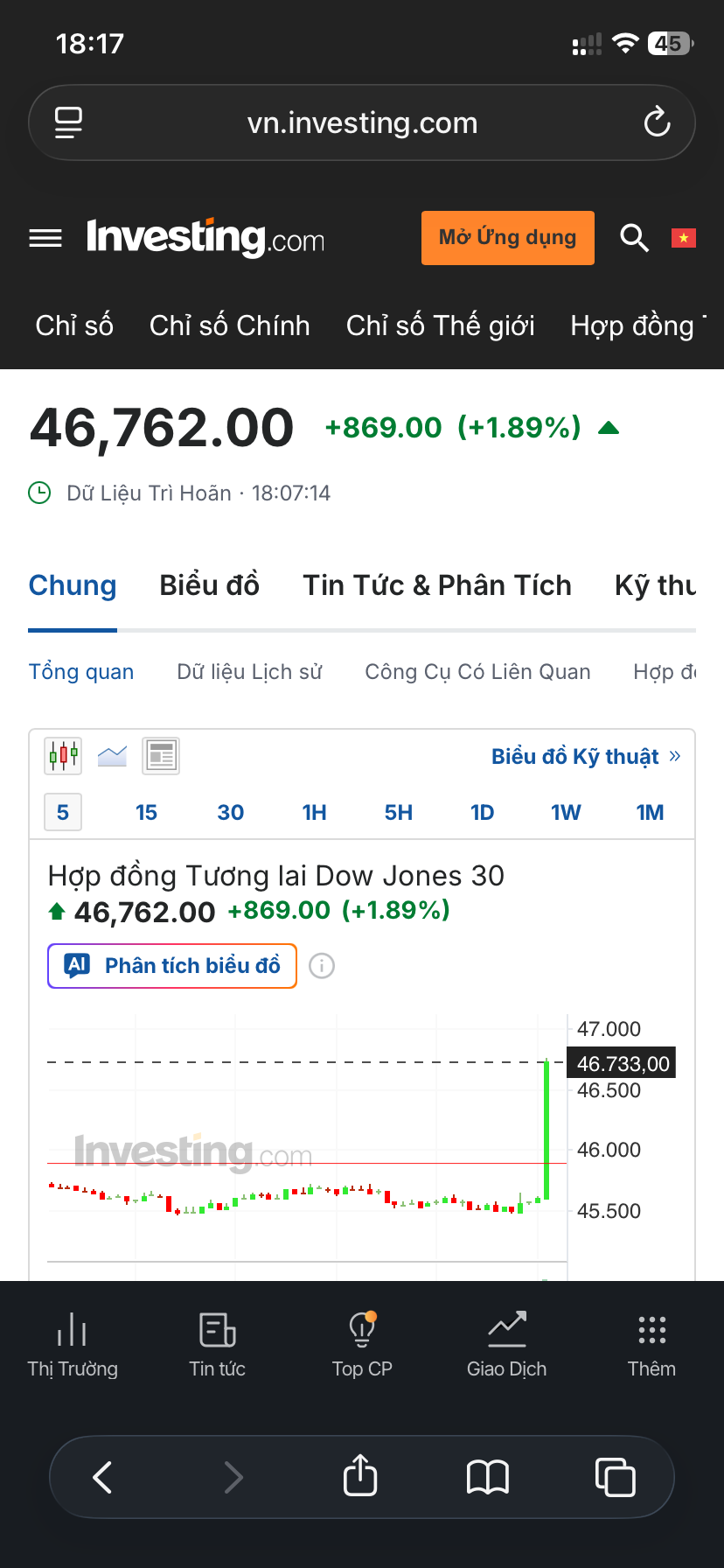Change country via Vietnam flag icon
Image resolution: width=724 pixels, height=1568 pixels.
click(x=683, y=238)
